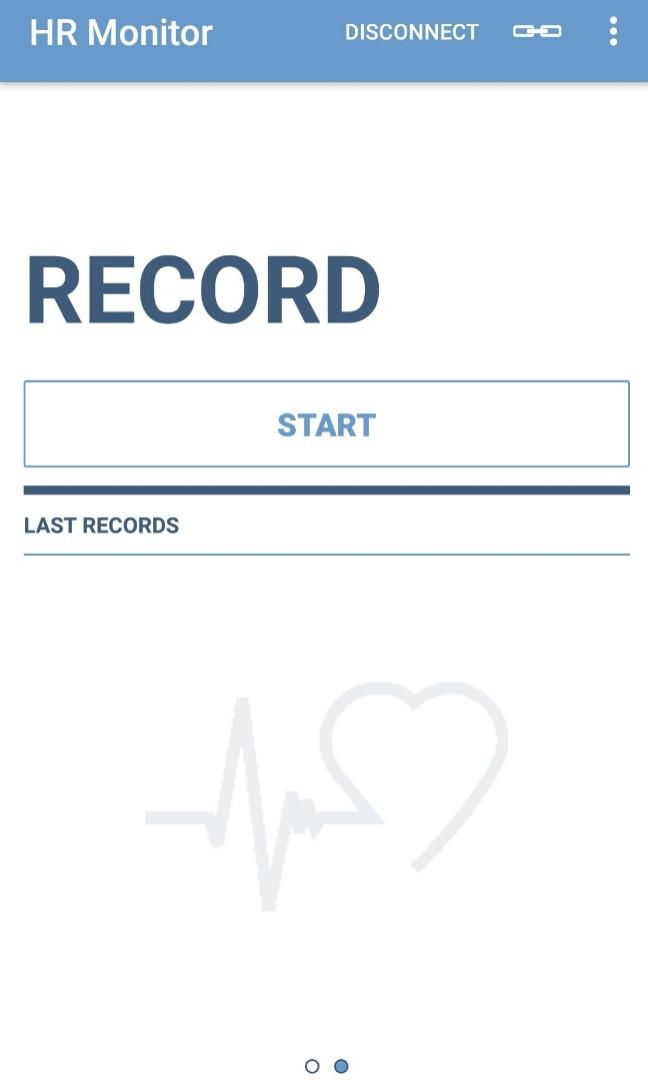Start a new heart rate recording
This screenshot has height=1080, width=648.
pyautogui.click(x=326, y=424)
